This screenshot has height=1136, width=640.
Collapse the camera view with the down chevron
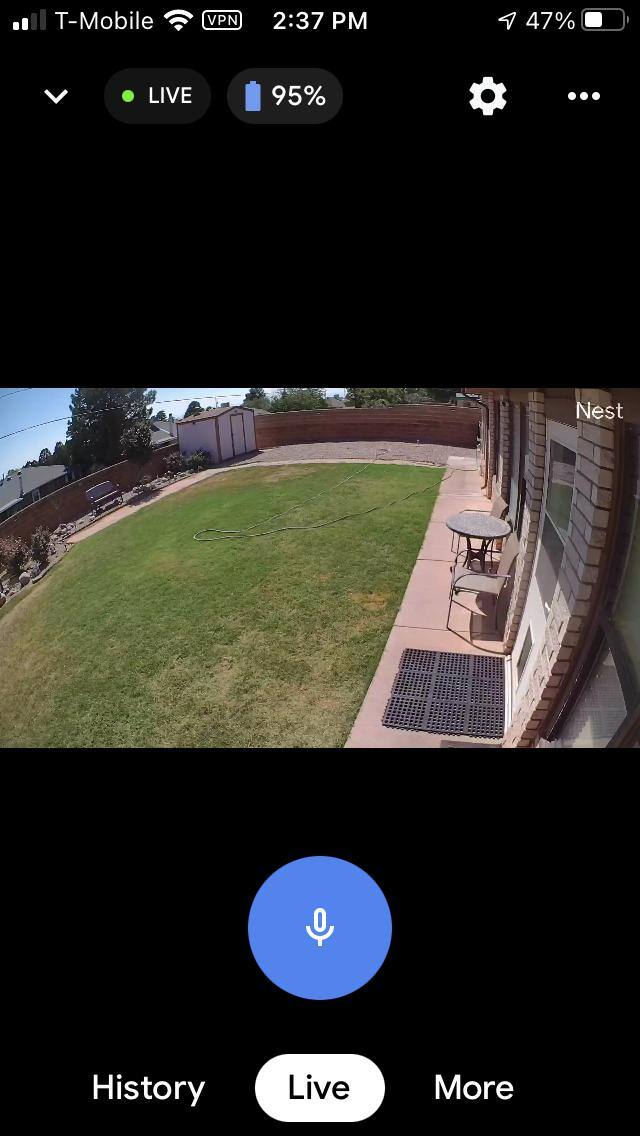(56, 96)
